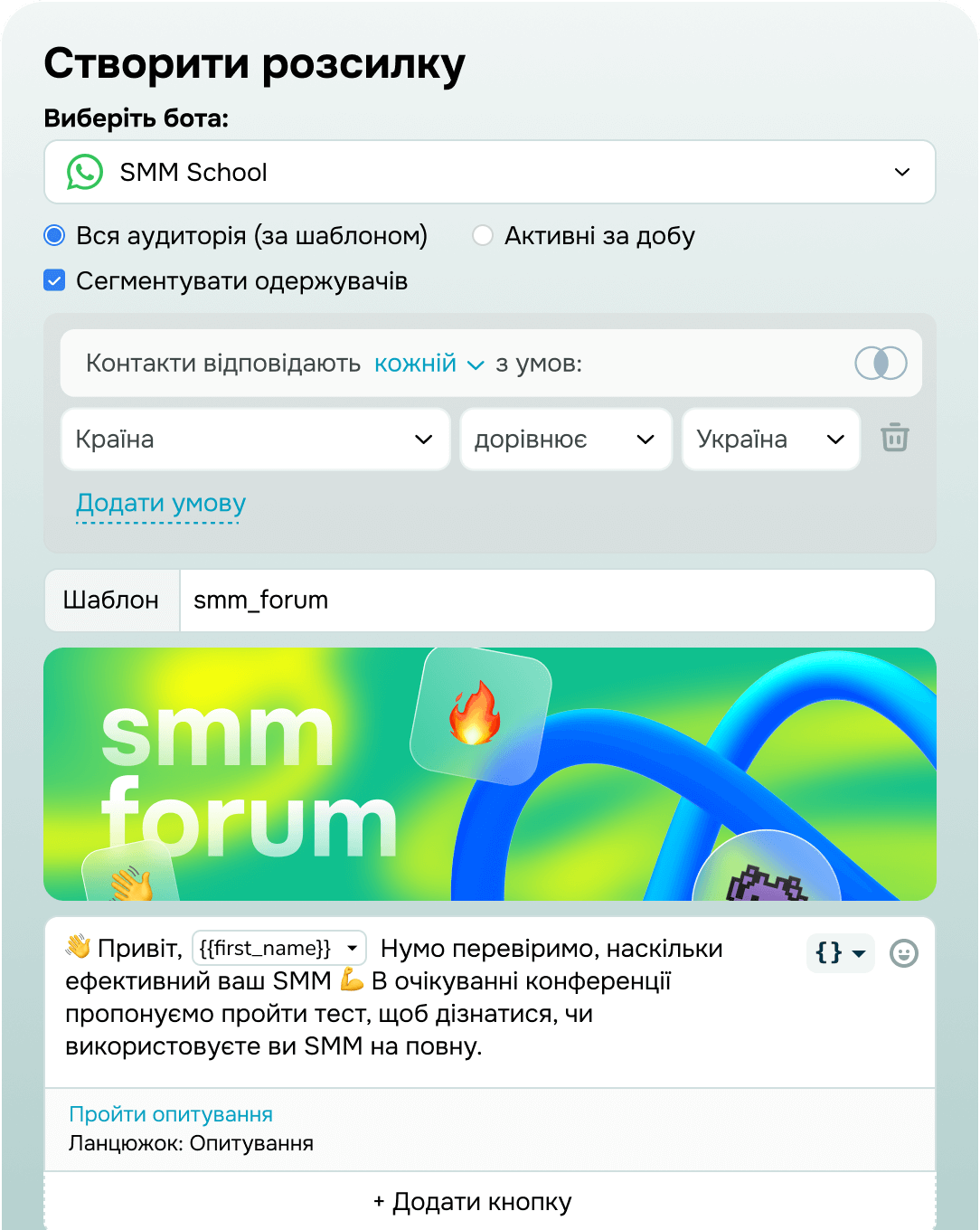This screenshot has height=1230, width=980.
Task: Open the SMM School bot dropdown
Action: (900, 172)
